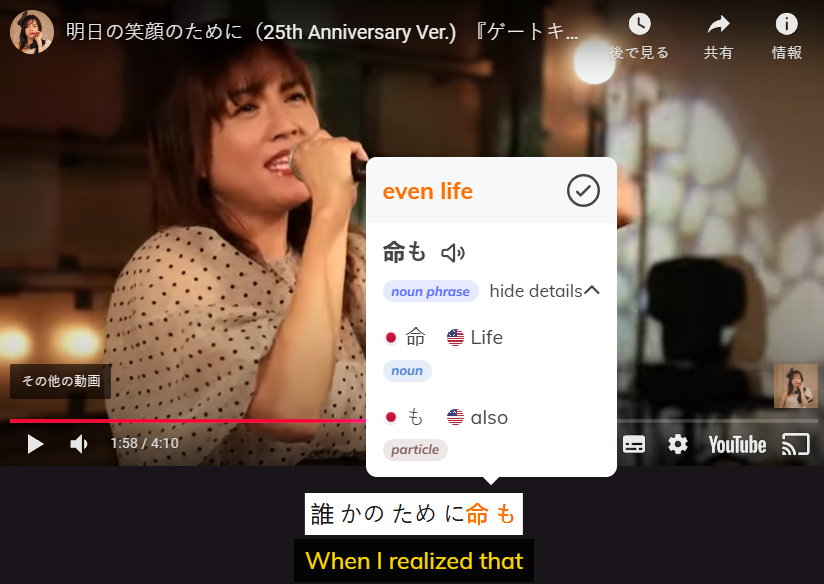824x584 pixels.
Task: Open the channel watermark thumbnail
Action: [x=795, y=386]
